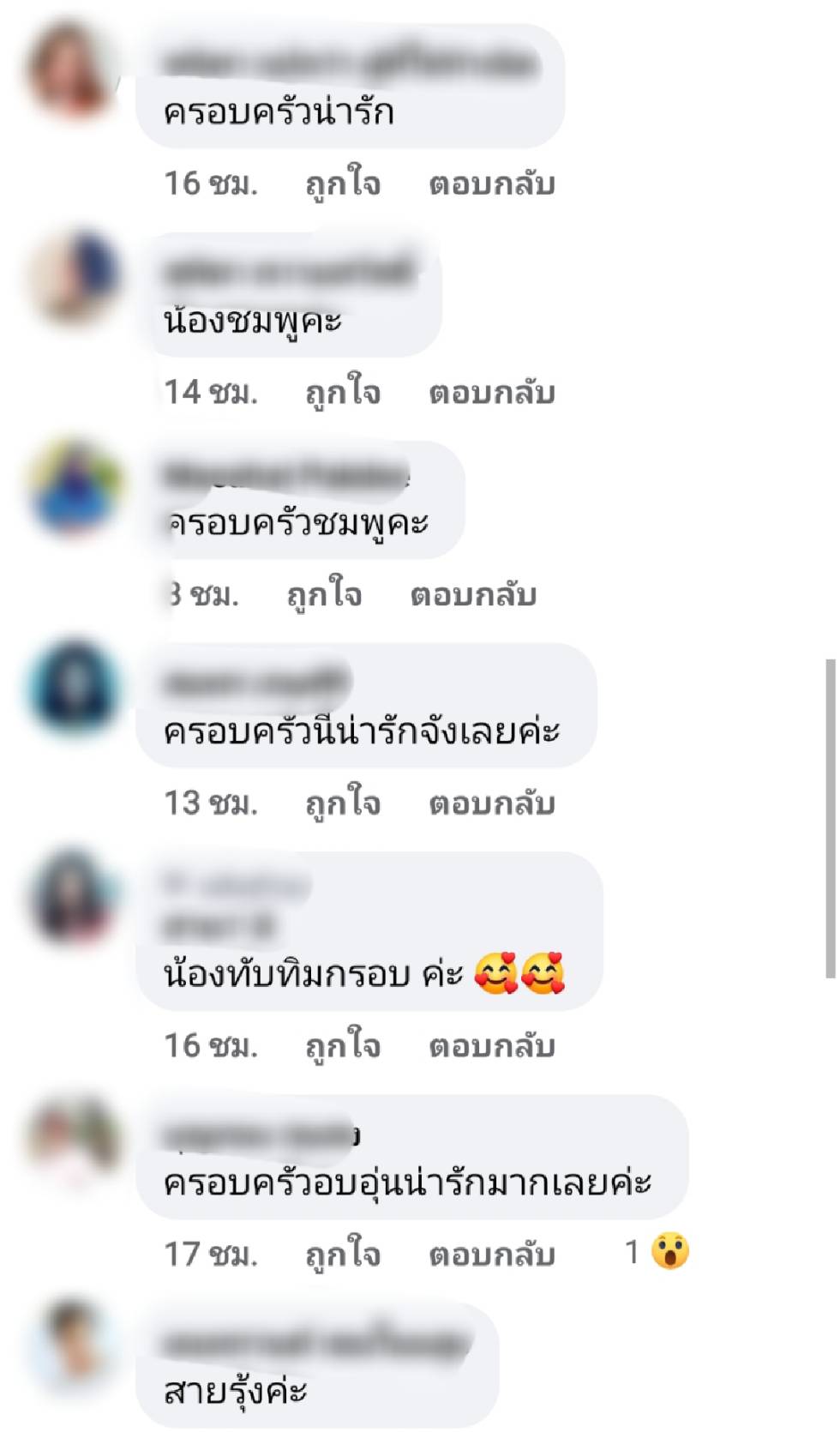Like the comment "ครอบครัวชมพูคะ"
Viewport: 840px width, 1432px height.
point(324,595)
